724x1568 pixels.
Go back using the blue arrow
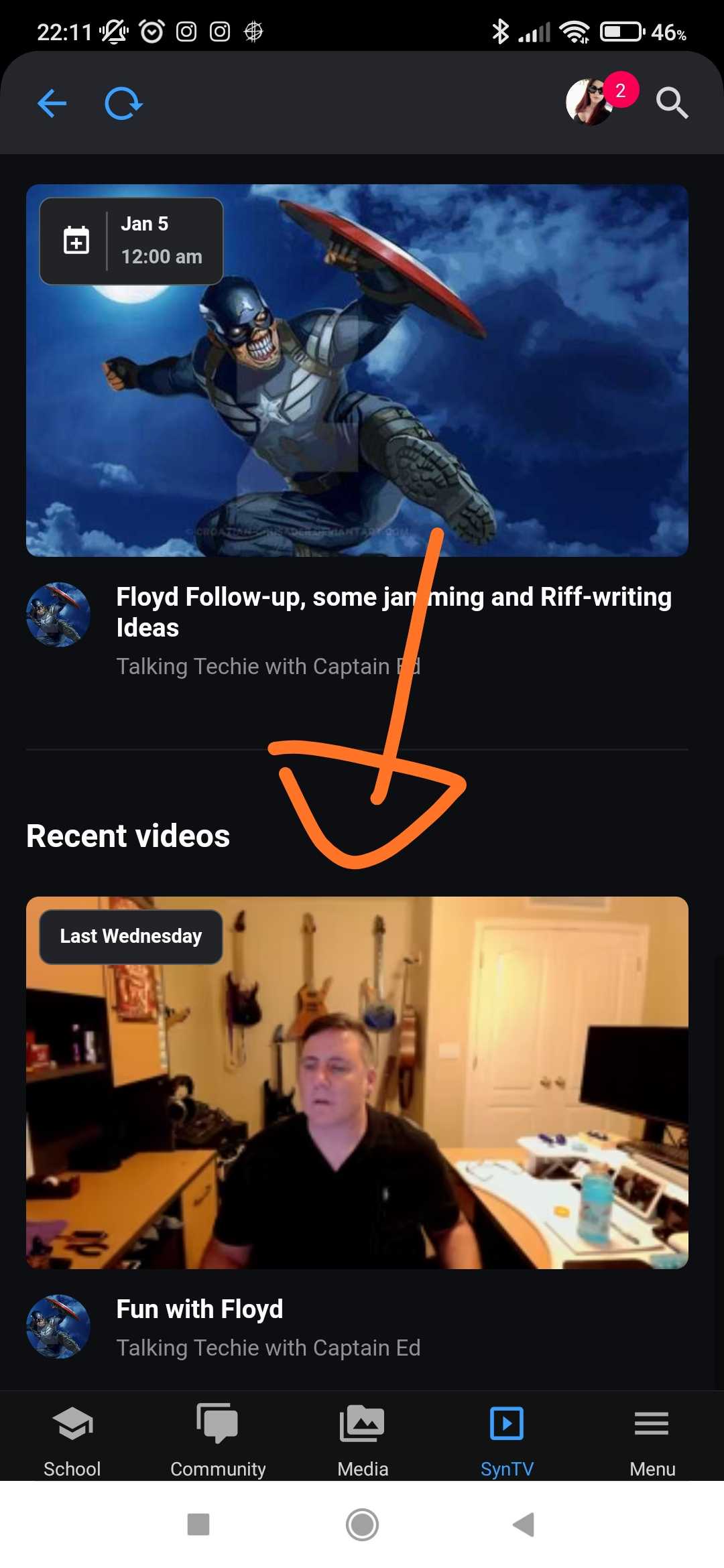click(52, 104)
